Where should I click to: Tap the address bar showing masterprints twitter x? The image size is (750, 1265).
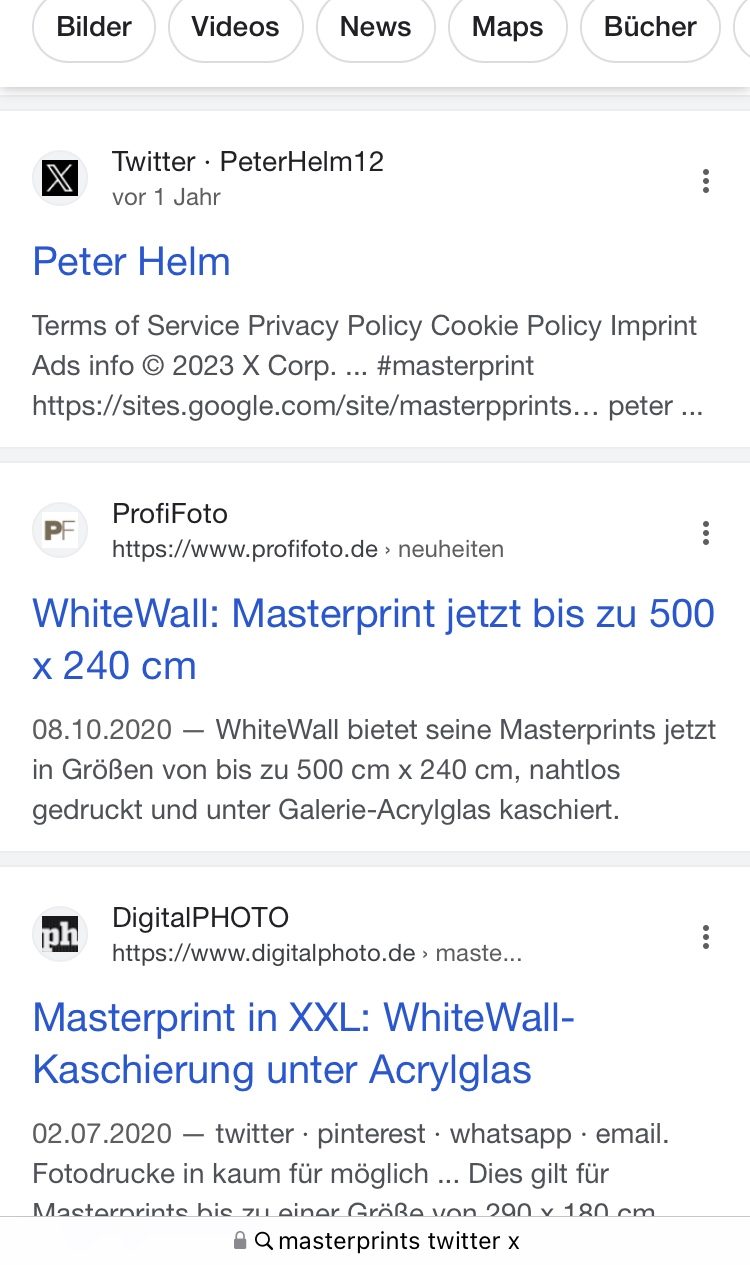click(375, 1241)
